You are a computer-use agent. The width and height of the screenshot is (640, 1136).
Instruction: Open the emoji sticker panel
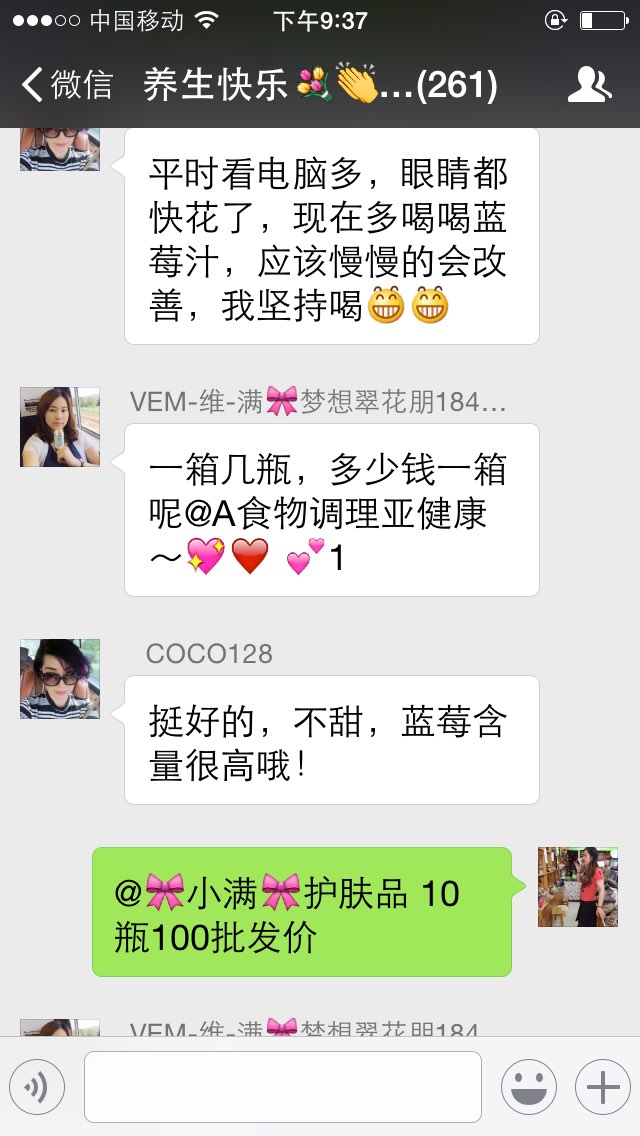click(529, 1087)
